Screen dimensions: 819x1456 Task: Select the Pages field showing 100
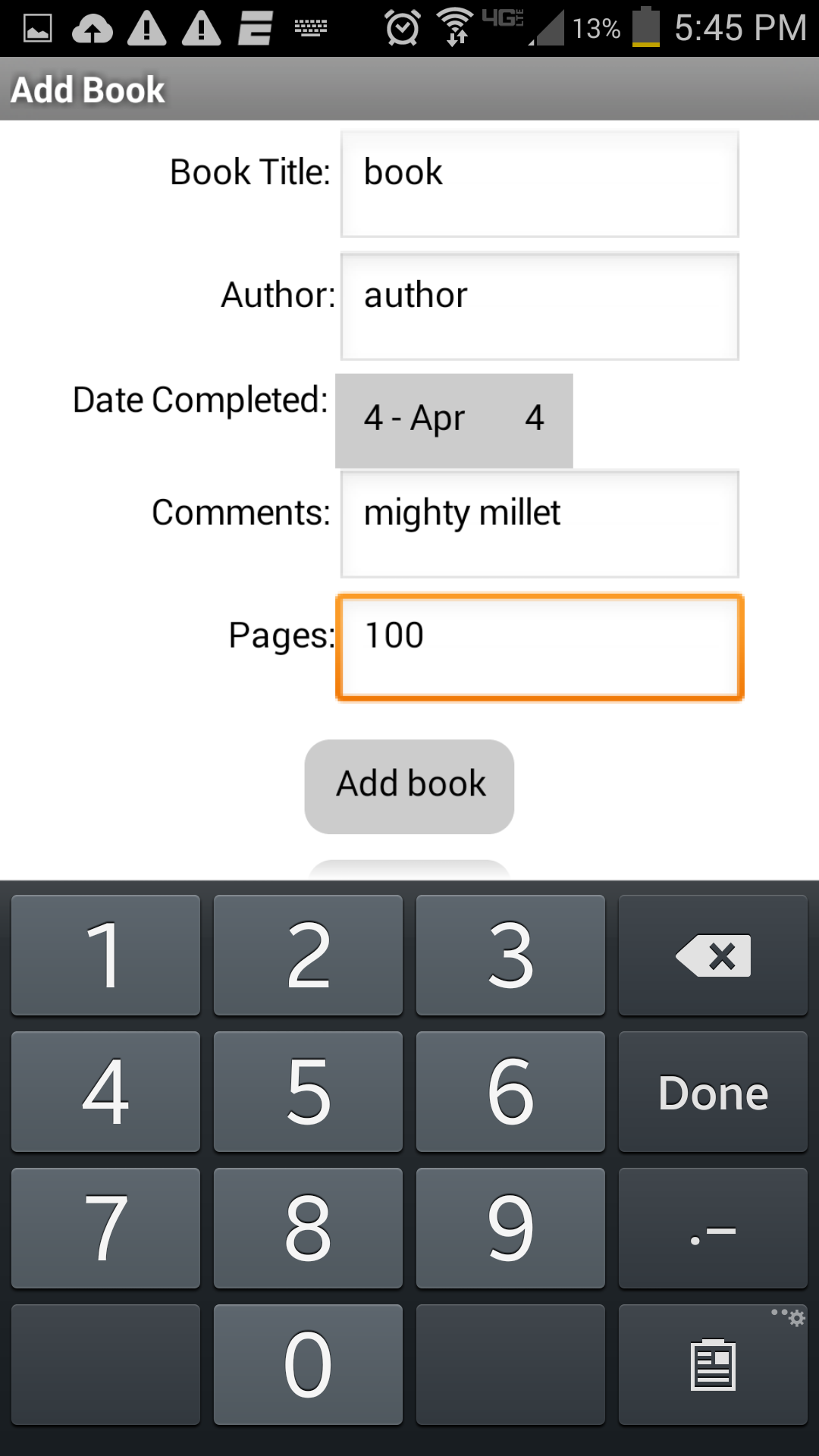pyautogui.click(x=538, y=647)
